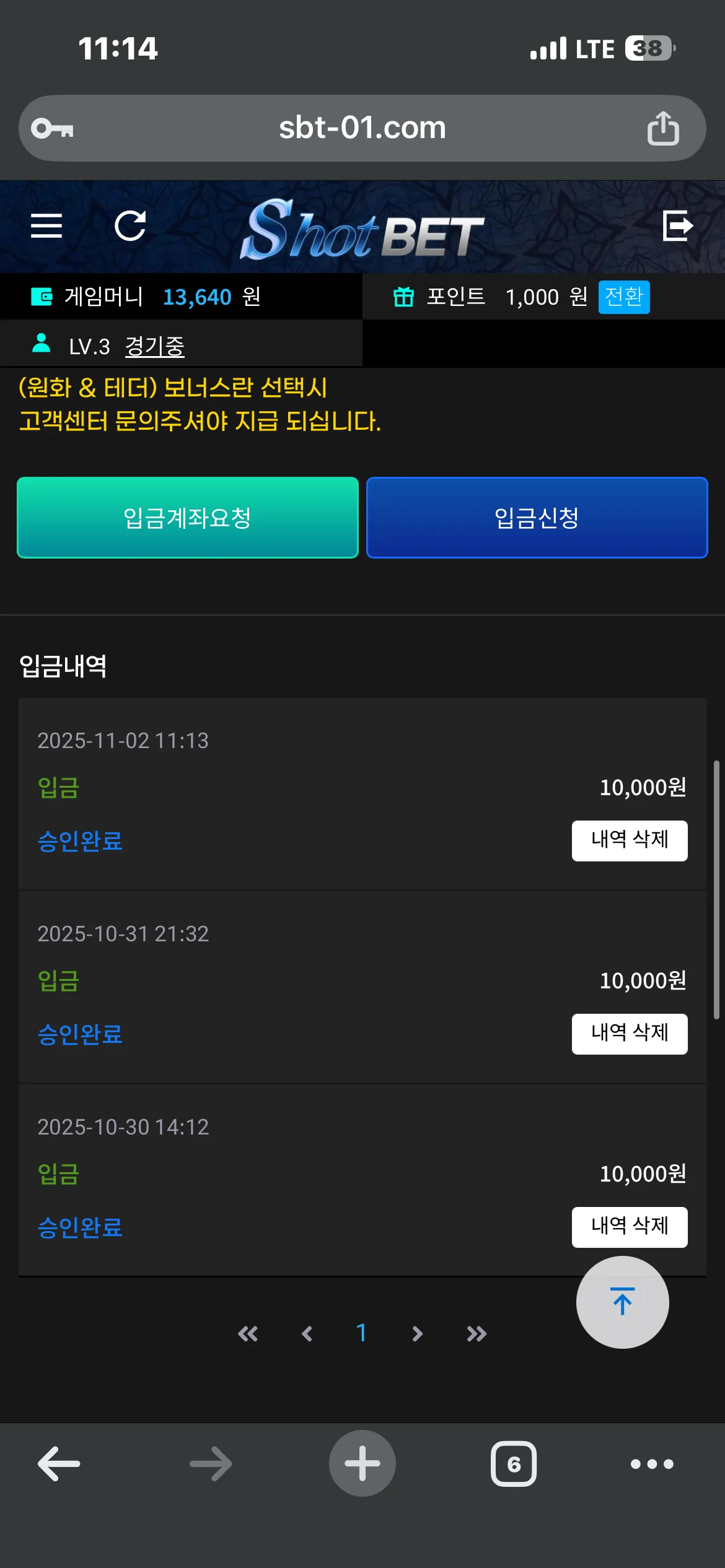725x1568 pixels.
Task: Open the hamburger menu
Action: click(x=46, y=225)
